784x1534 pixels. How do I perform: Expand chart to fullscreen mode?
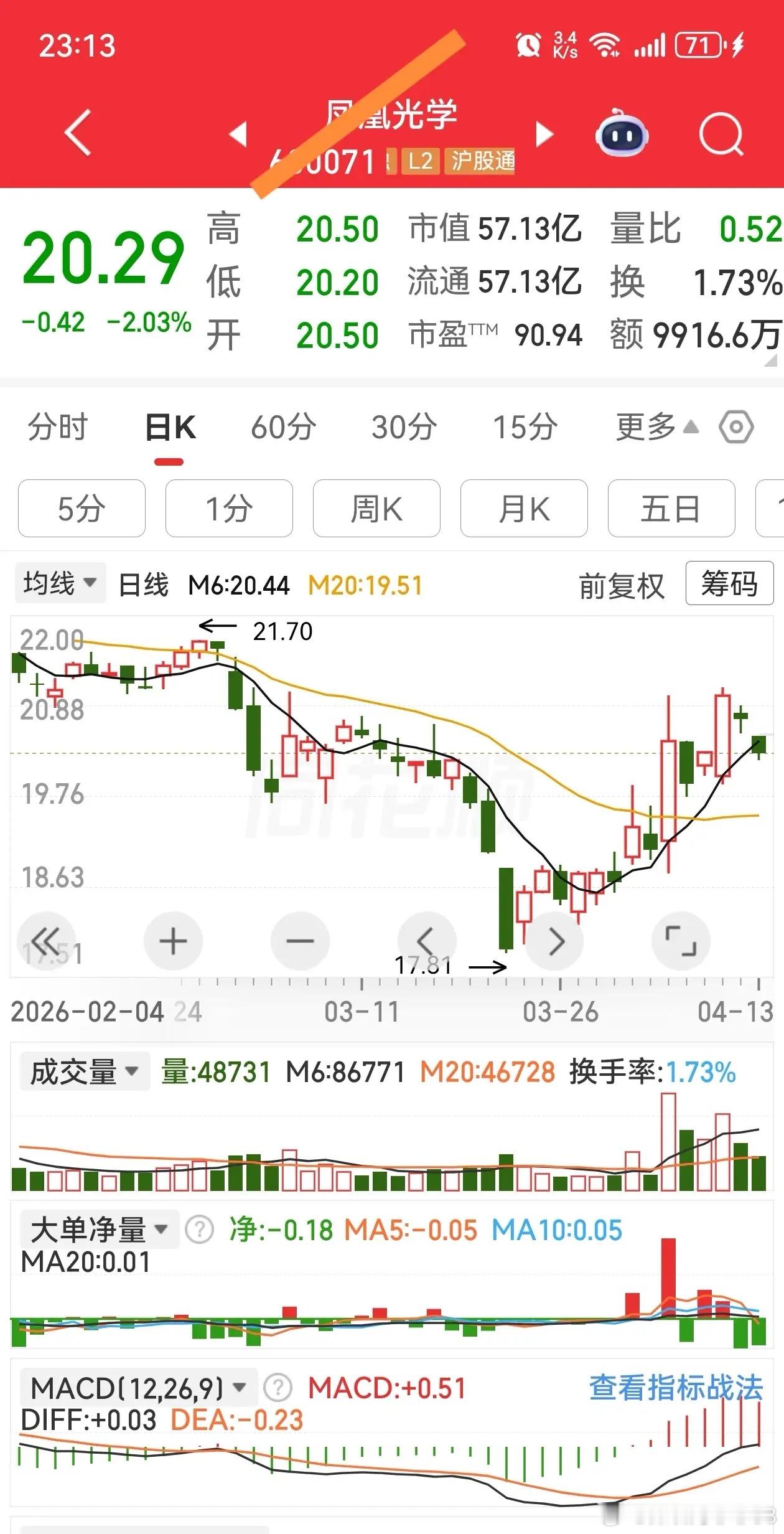tap(682, 941)
